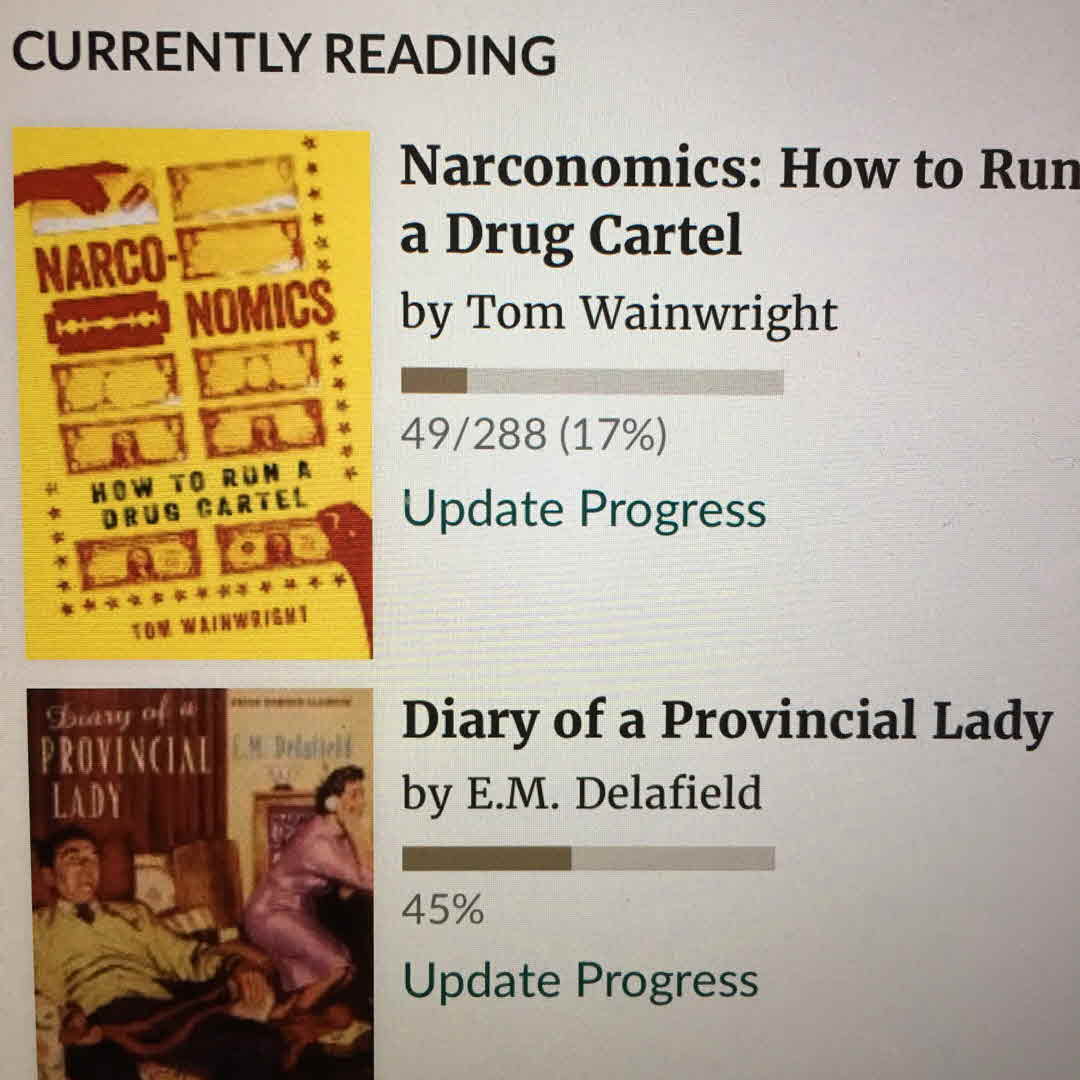Open Narconomics book cover
The width and height of the screenshot is (1080, 1080).
pyautogui.click(x=192, y=394)
